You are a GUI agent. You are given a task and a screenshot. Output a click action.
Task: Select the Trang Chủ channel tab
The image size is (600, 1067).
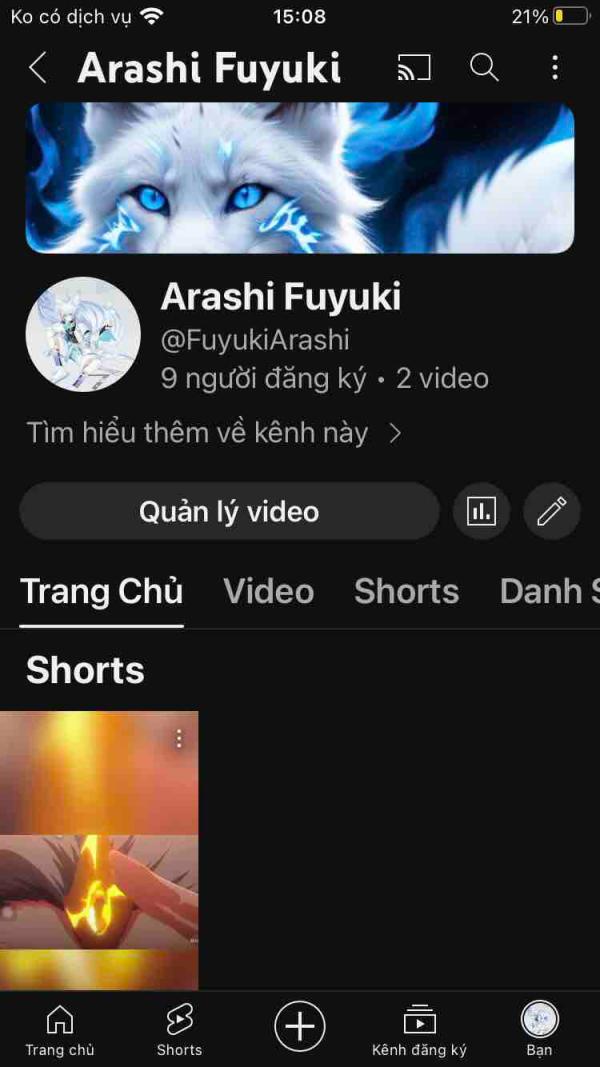[x=101, y=591]
